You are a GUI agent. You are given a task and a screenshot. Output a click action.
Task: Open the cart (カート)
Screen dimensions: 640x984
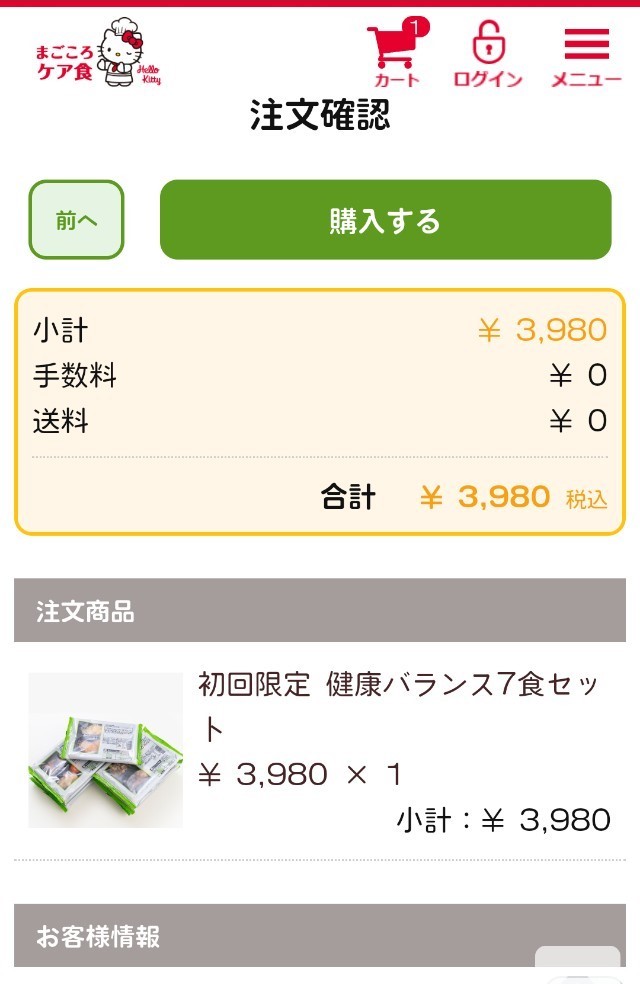point(396,55)
